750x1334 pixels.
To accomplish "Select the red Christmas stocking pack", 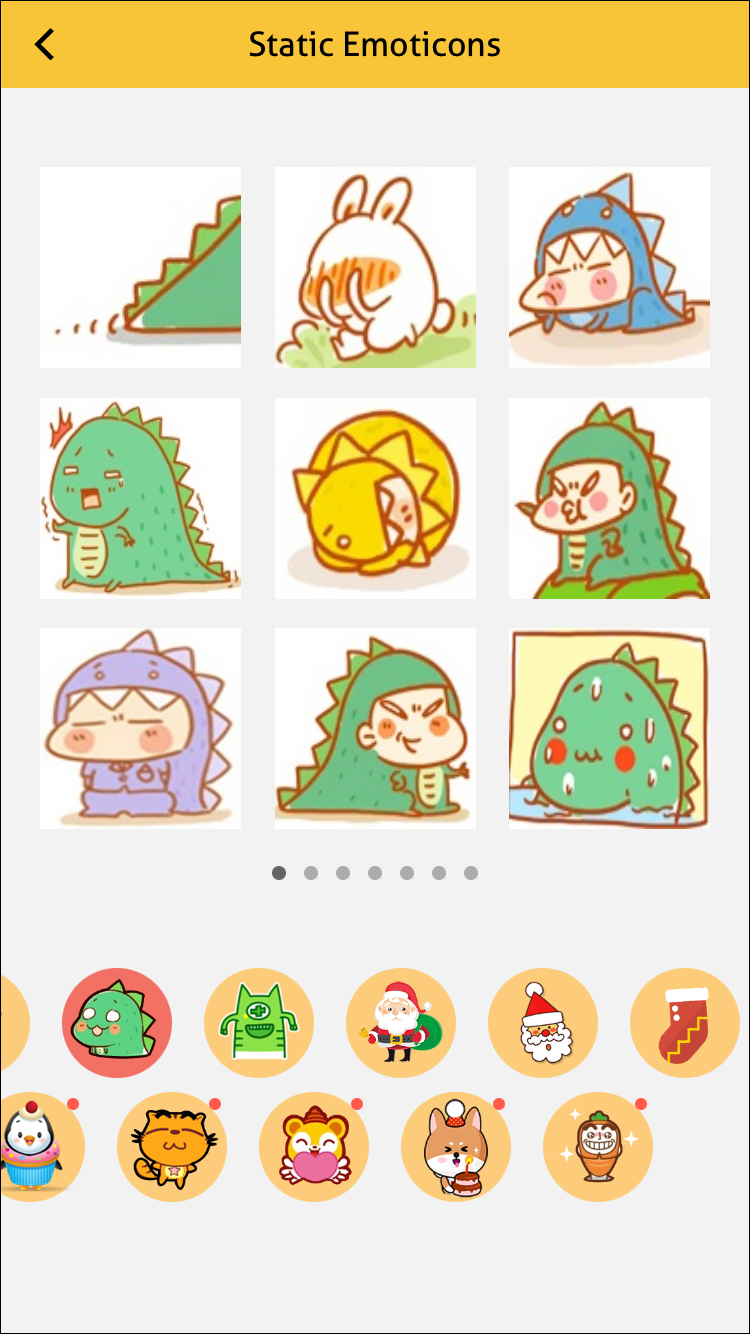I will 685,1023.
